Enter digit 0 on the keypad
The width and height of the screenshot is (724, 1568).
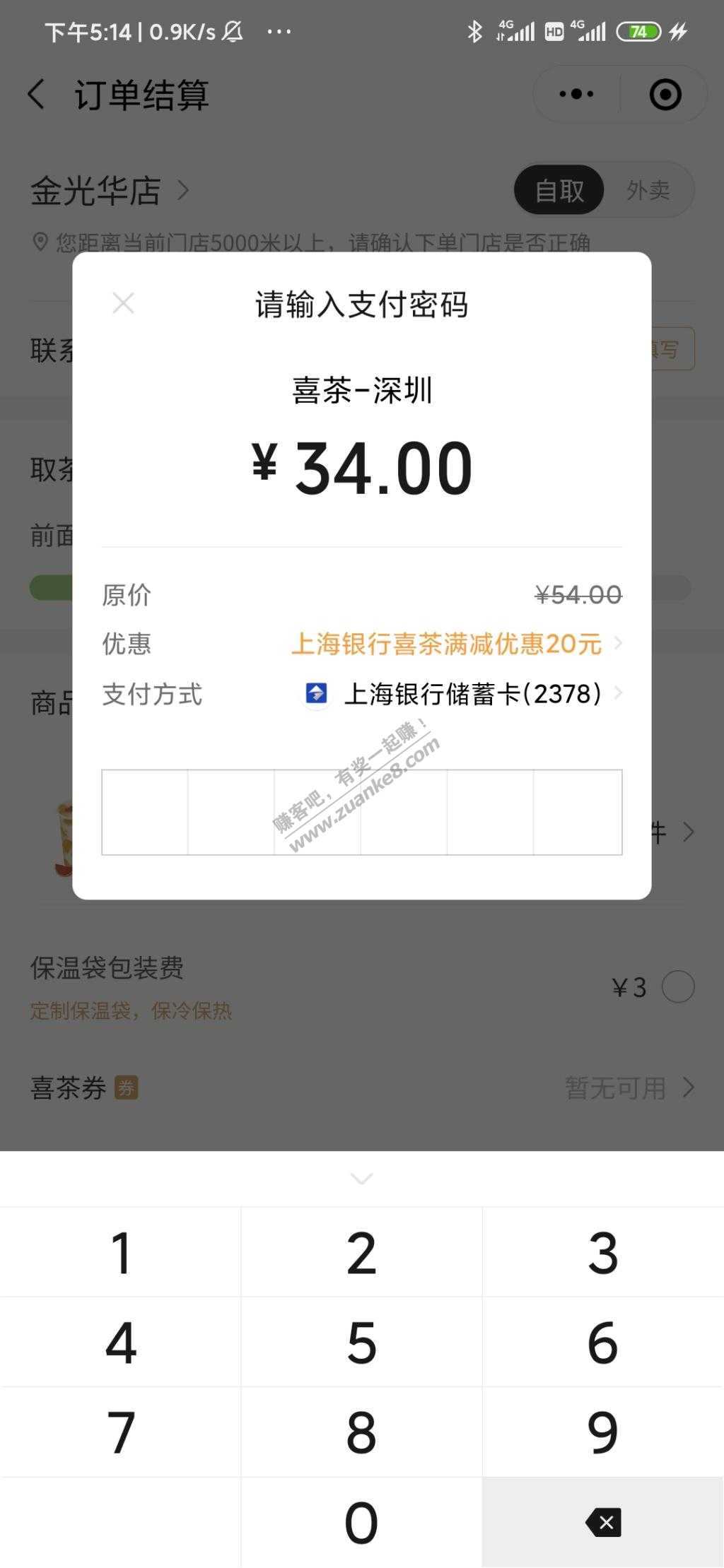[x=361, y=1522]
